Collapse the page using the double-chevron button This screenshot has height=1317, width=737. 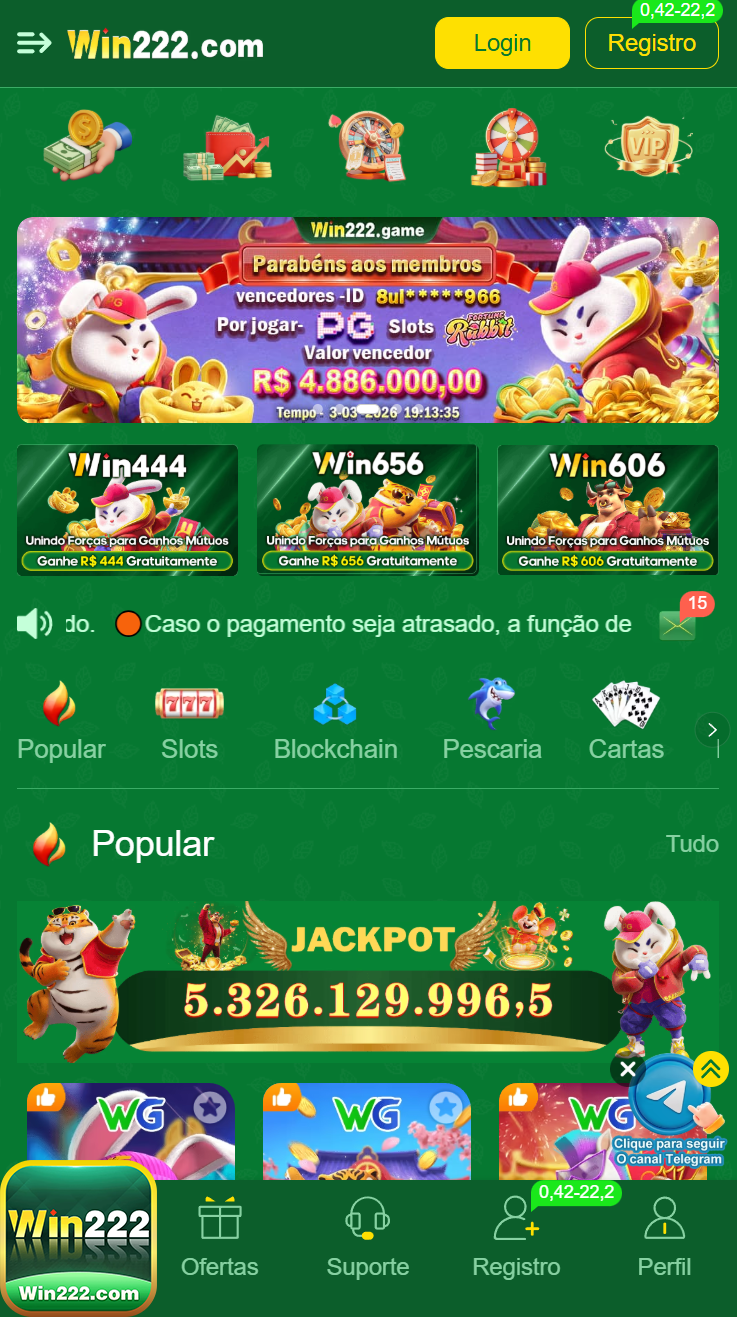coord(711,1069)
